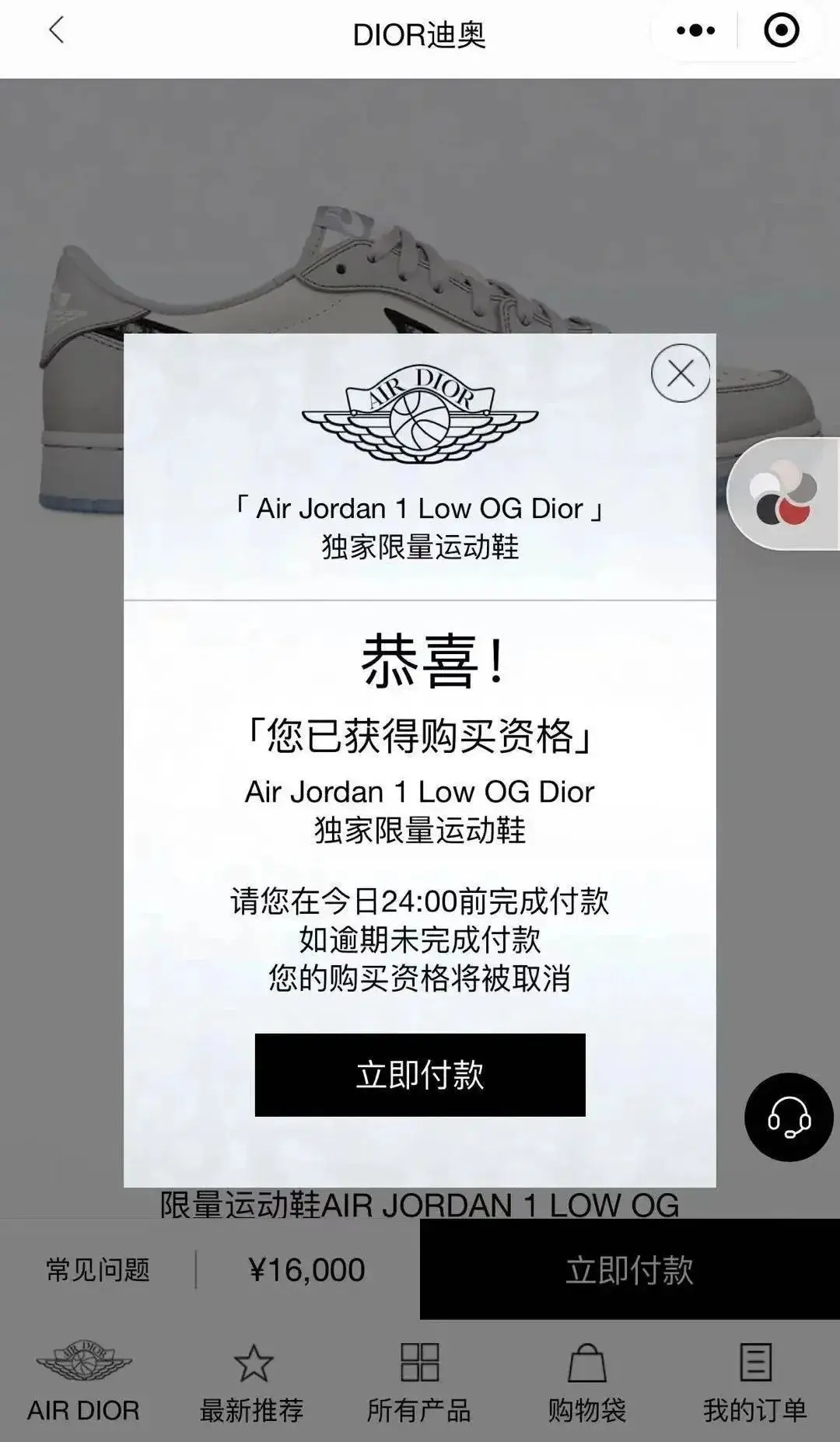Open 常见问题 FAQ

pyautogui.click(x=98, y=1270)
